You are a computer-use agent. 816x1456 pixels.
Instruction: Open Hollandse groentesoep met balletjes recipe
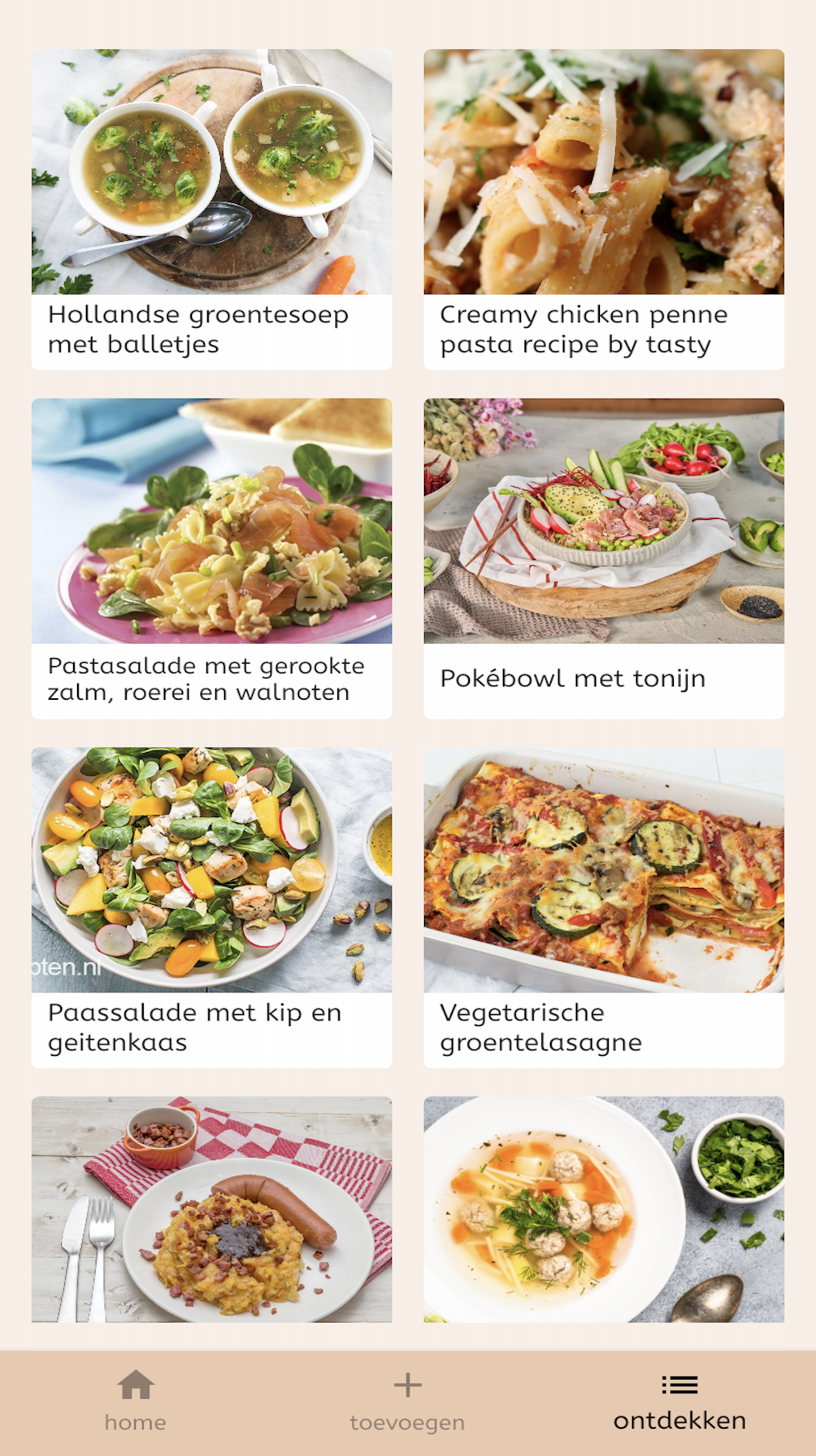click(x=211, y=209)
